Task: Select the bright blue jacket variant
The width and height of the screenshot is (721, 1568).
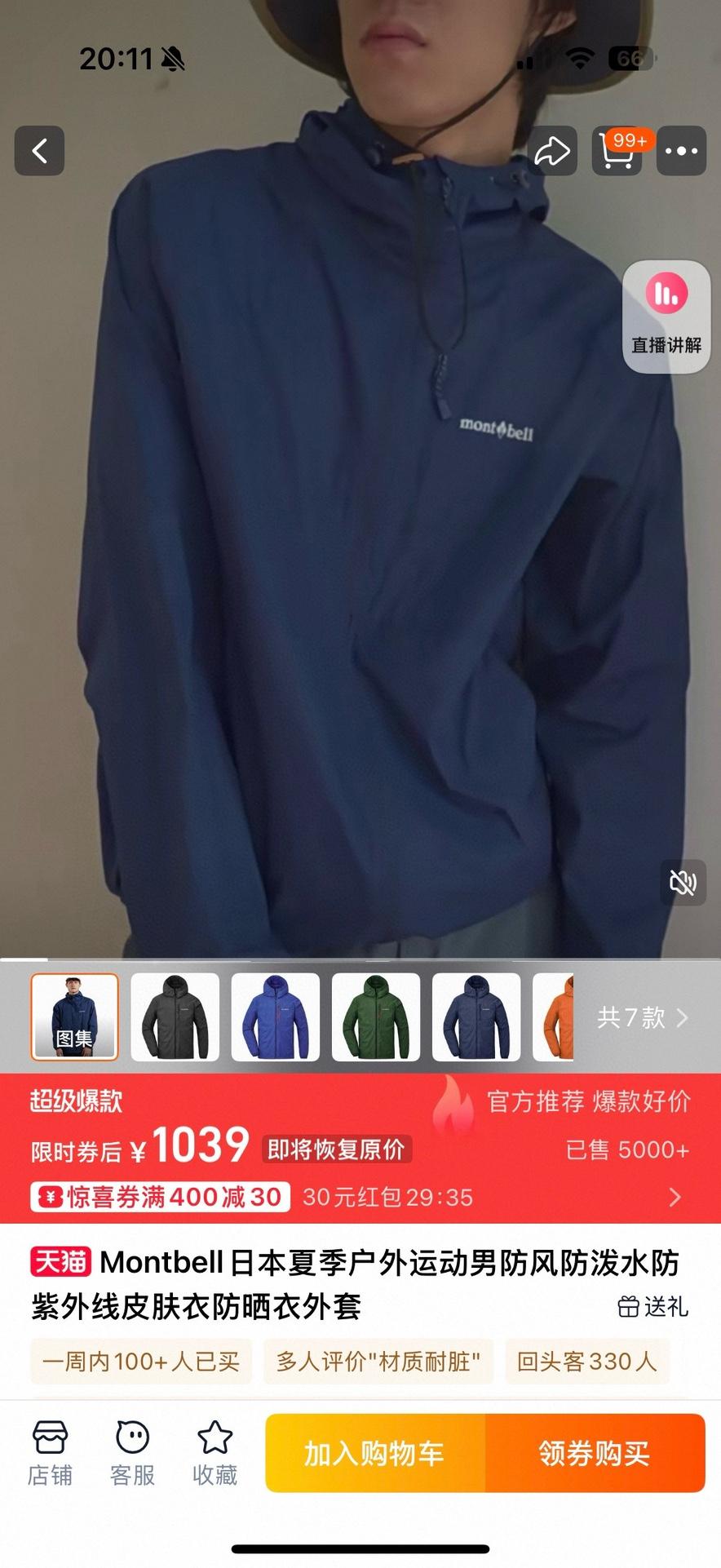Action: (x=276, y=1017)
